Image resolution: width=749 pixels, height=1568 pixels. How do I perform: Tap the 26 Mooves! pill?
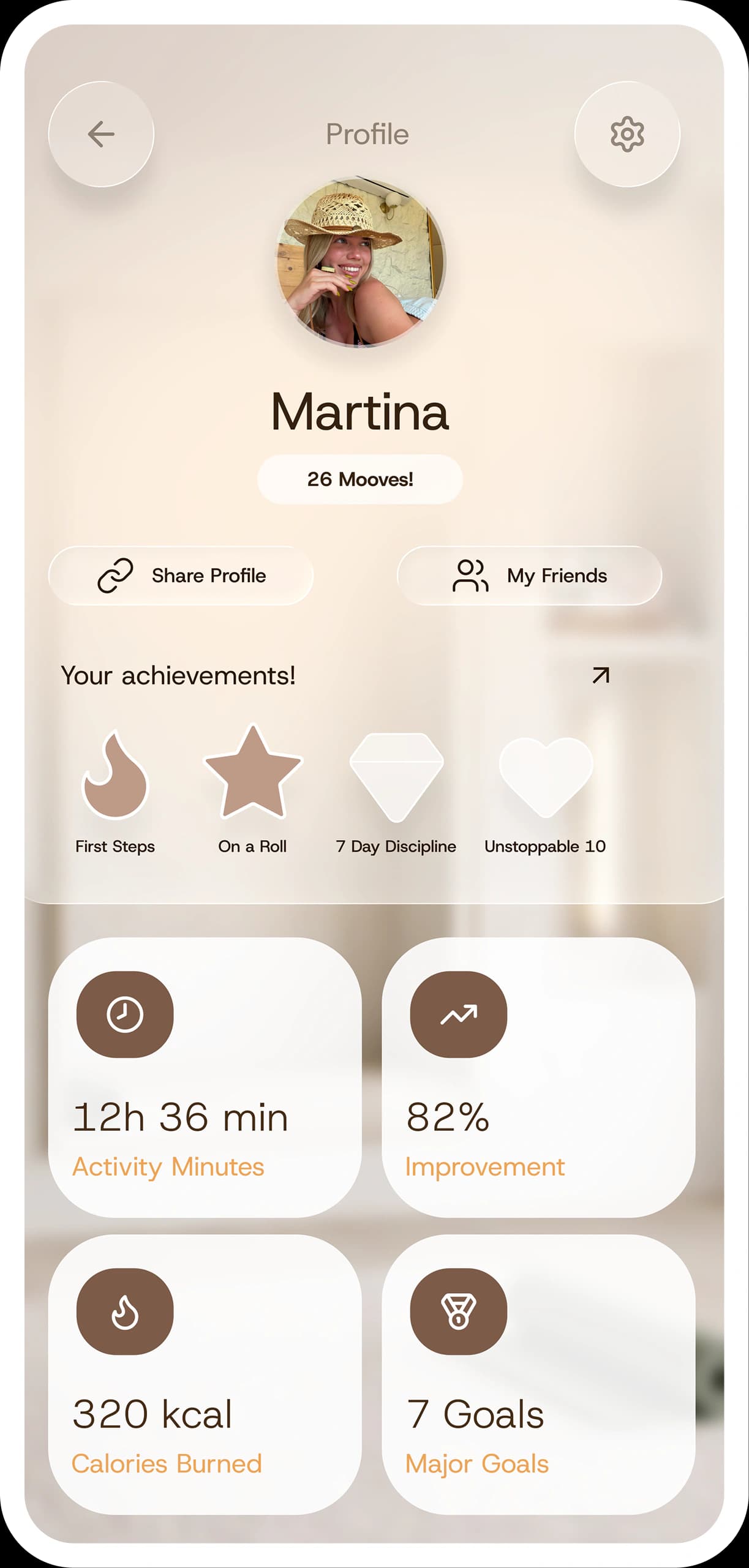point(360,479)
